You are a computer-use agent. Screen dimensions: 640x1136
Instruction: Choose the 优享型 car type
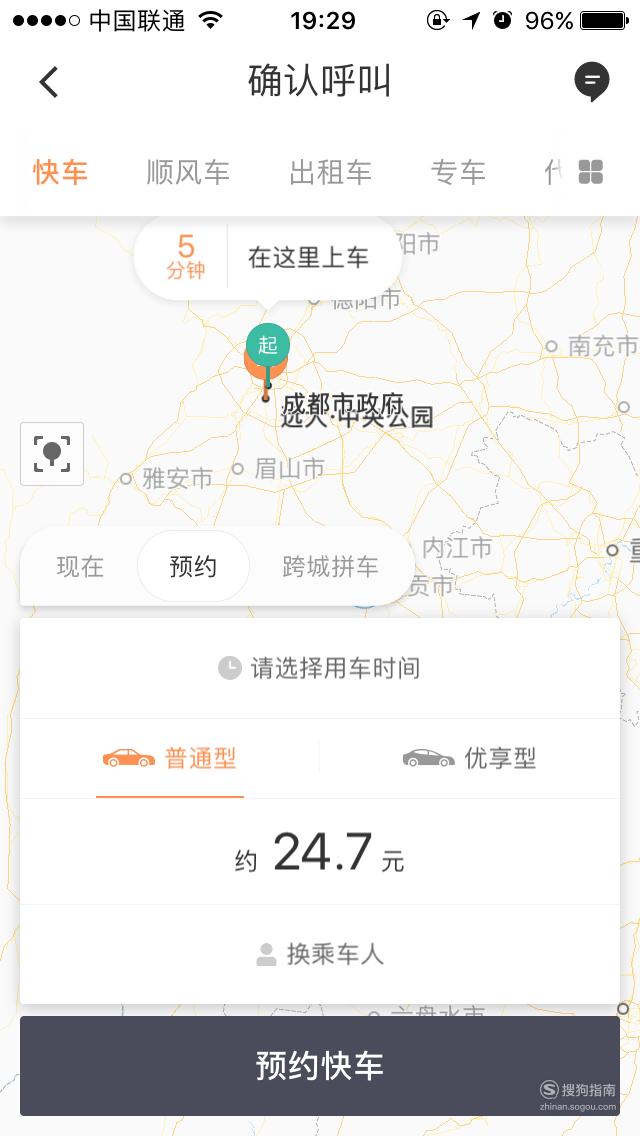469,759
